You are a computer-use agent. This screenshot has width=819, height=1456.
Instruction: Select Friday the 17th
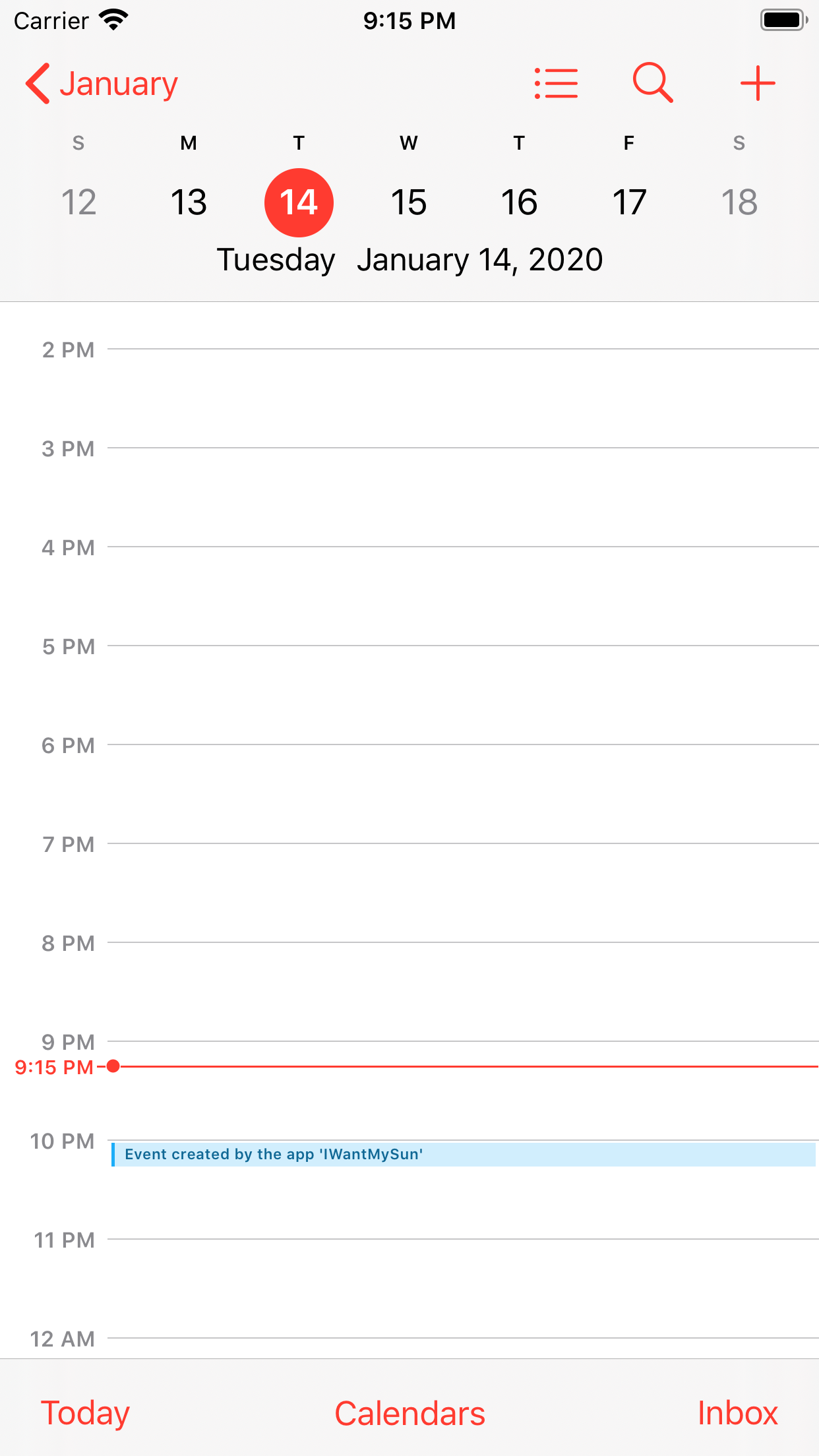(629, 202)
